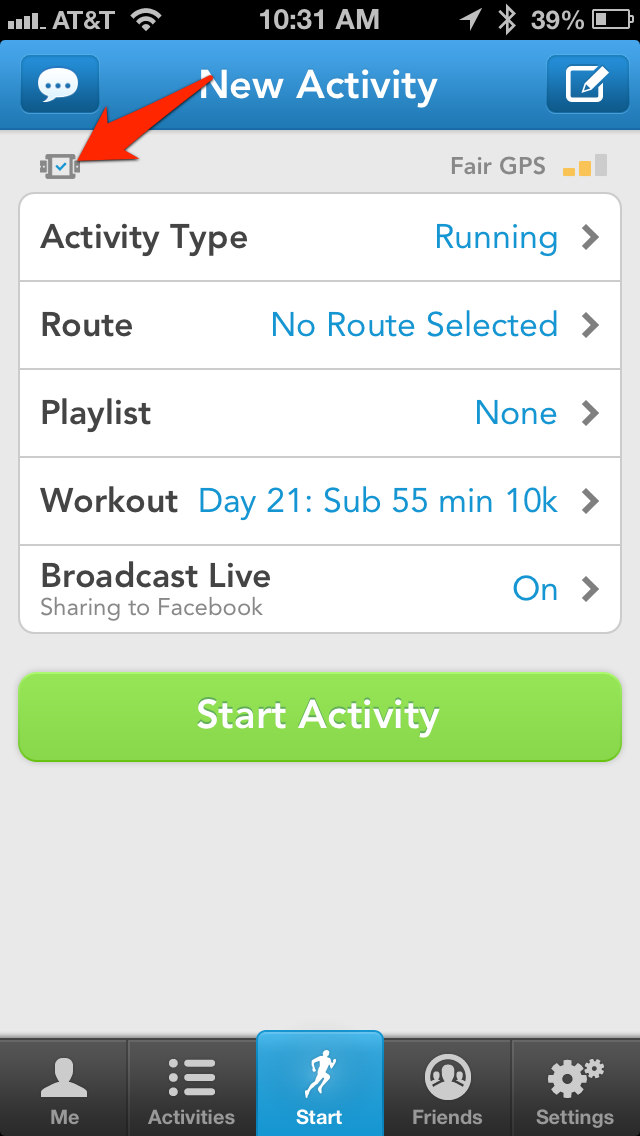Switch to the Me tab
Image resolution: width=640 pixels, height=1136 pixels.
[64, 1089]
